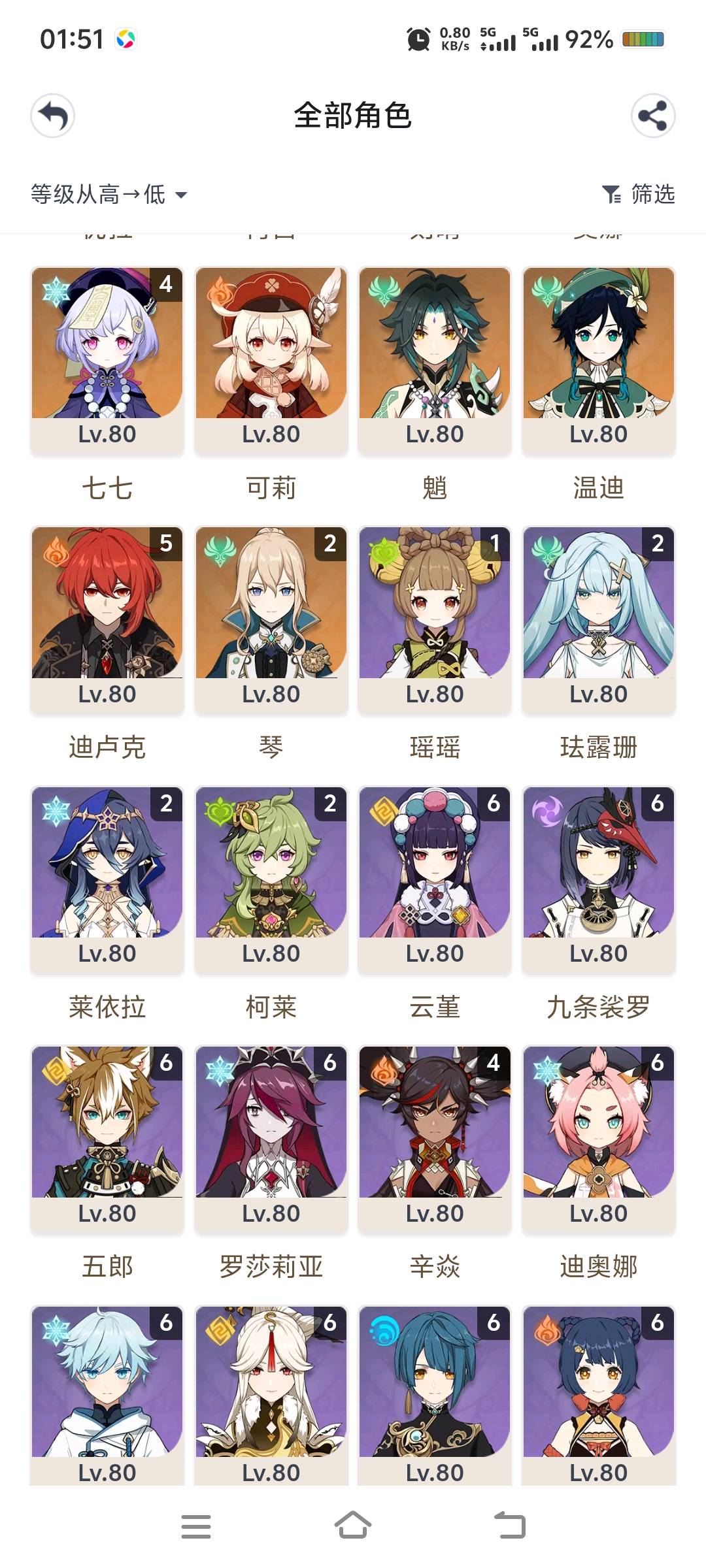Share the character list
Screen dimensions: 706x1568
point(652,116)
